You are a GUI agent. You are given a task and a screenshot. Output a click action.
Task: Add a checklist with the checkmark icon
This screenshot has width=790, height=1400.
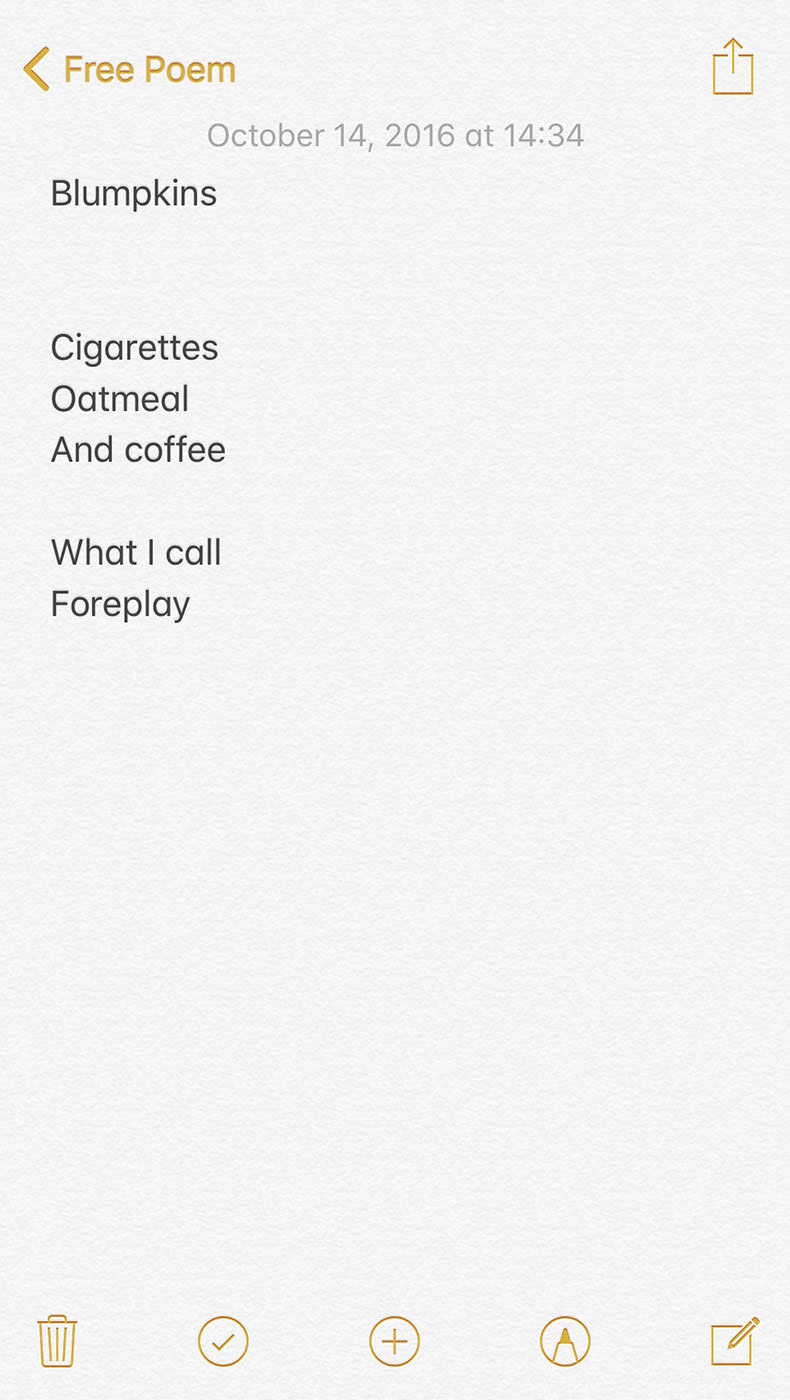(223, 1341)
